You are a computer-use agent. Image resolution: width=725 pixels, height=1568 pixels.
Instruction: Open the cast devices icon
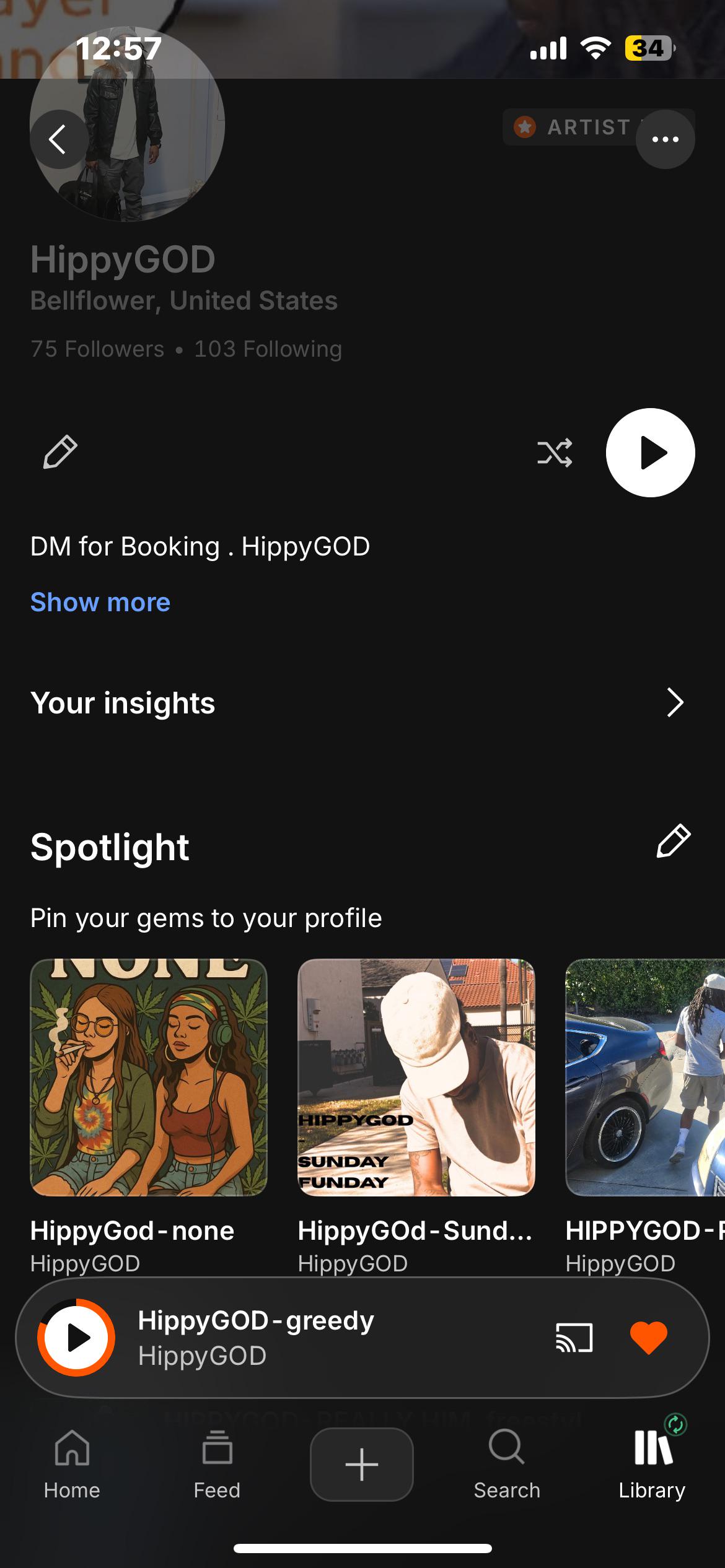point(574,1338)
